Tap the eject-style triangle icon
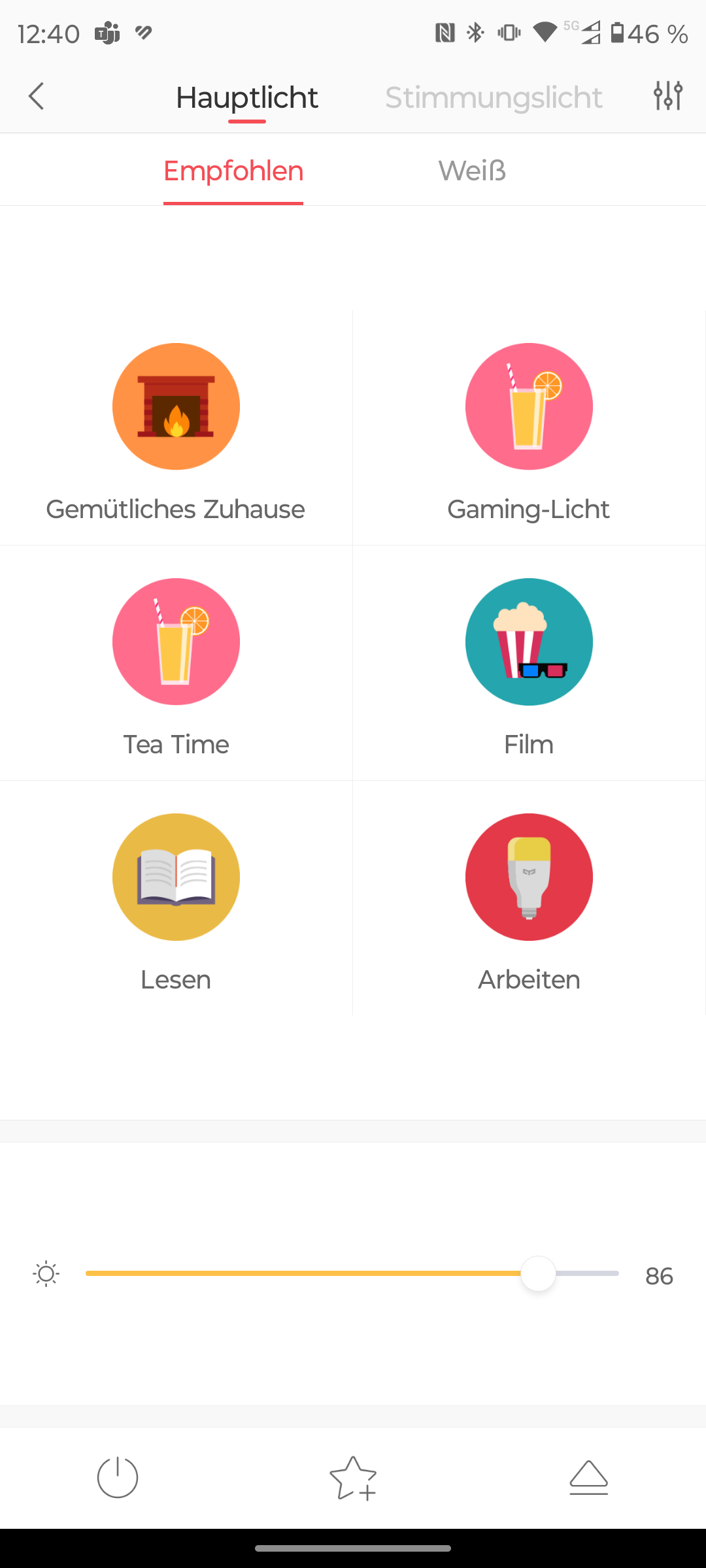 pyautogui.click(x=588, y=1477)
